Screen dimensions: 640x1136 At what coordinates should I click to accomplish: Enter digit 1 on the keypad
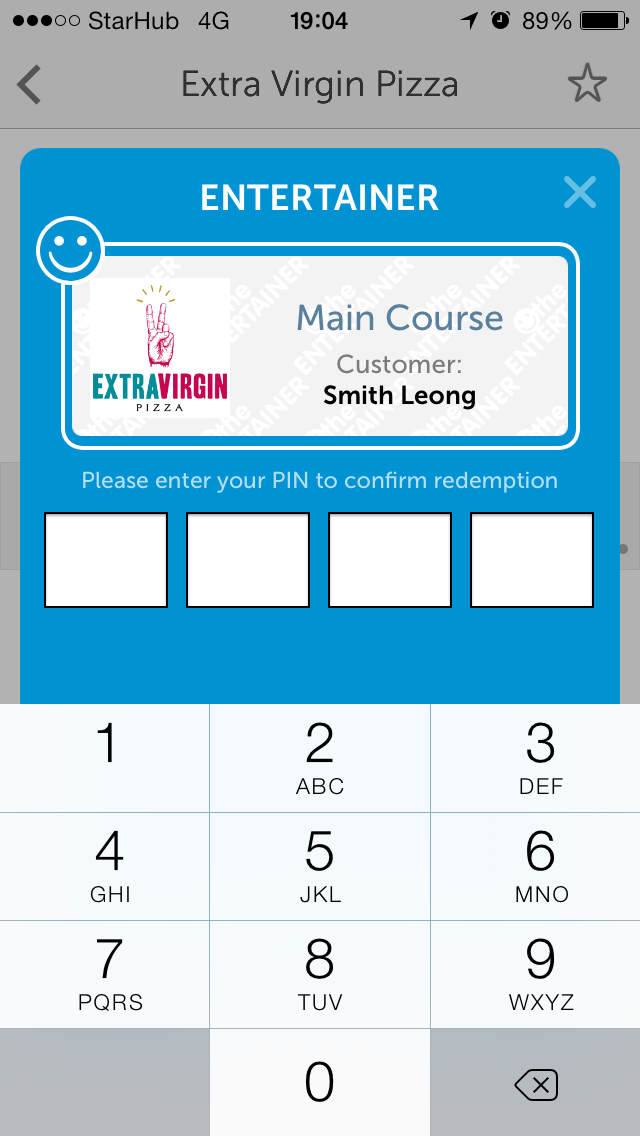coord(104,758)
